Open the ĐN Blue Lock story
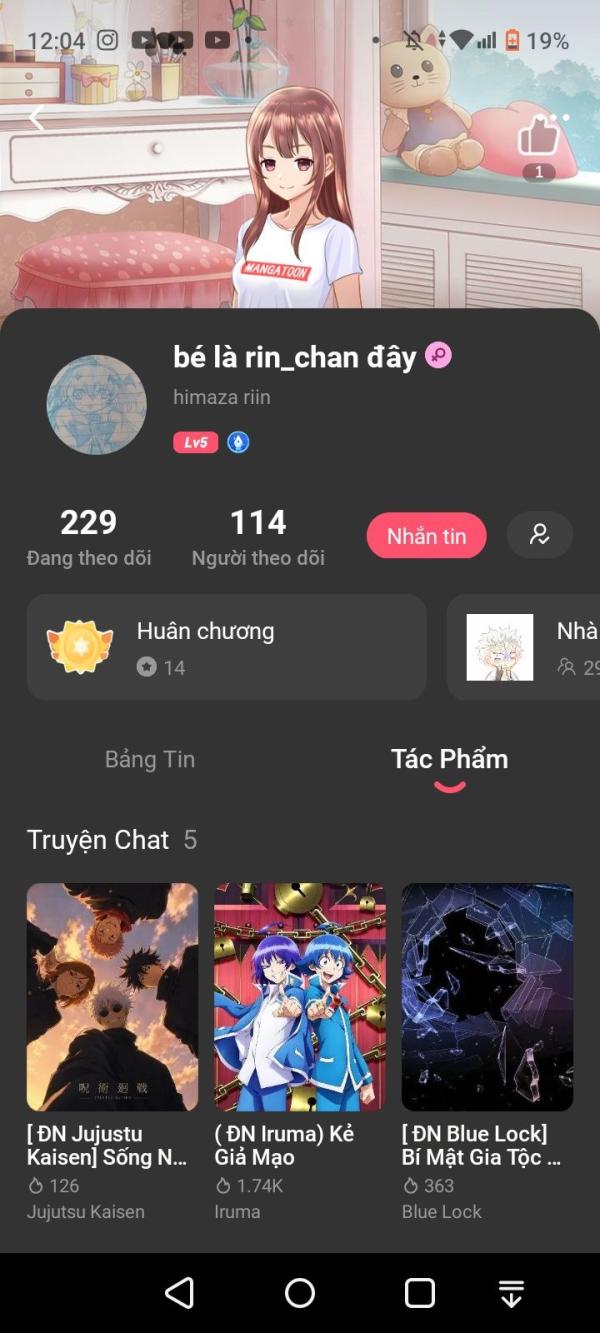This screenshot has width=600, height=1333. 487,1052
